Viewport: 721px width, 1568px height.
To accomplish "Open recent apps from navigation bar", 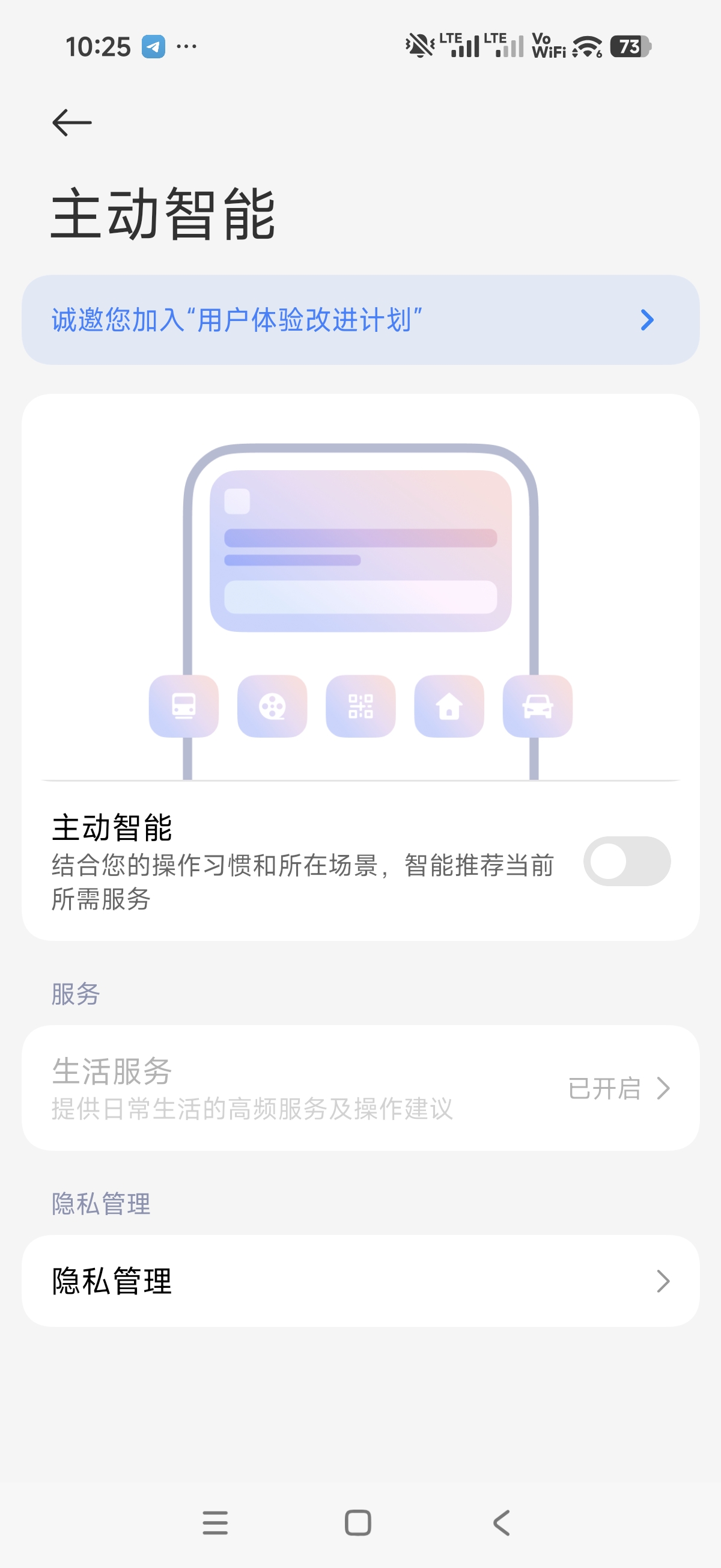I will click(214, 1522).
